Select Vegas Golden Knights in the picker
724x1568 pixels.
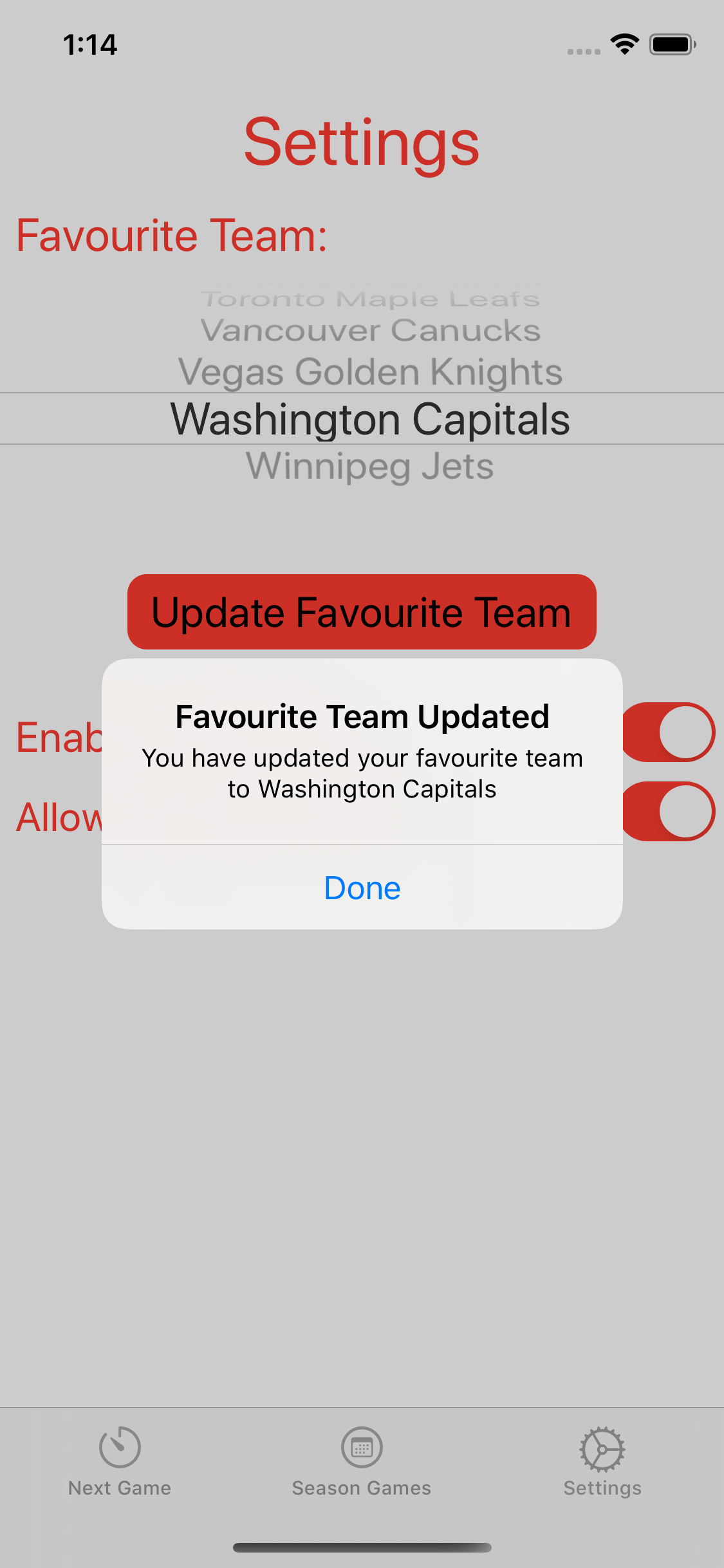369,372
